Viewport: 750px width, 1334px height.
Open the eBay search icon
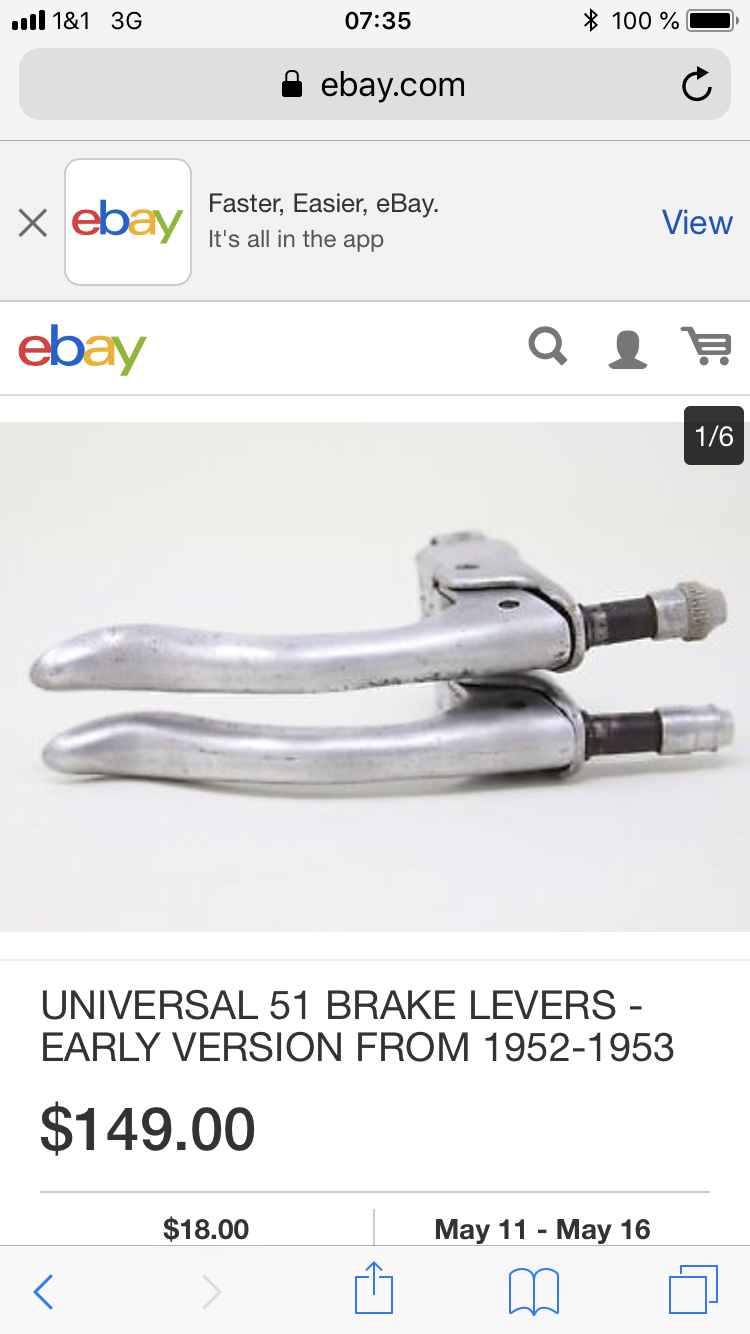[x=547, y=348]
